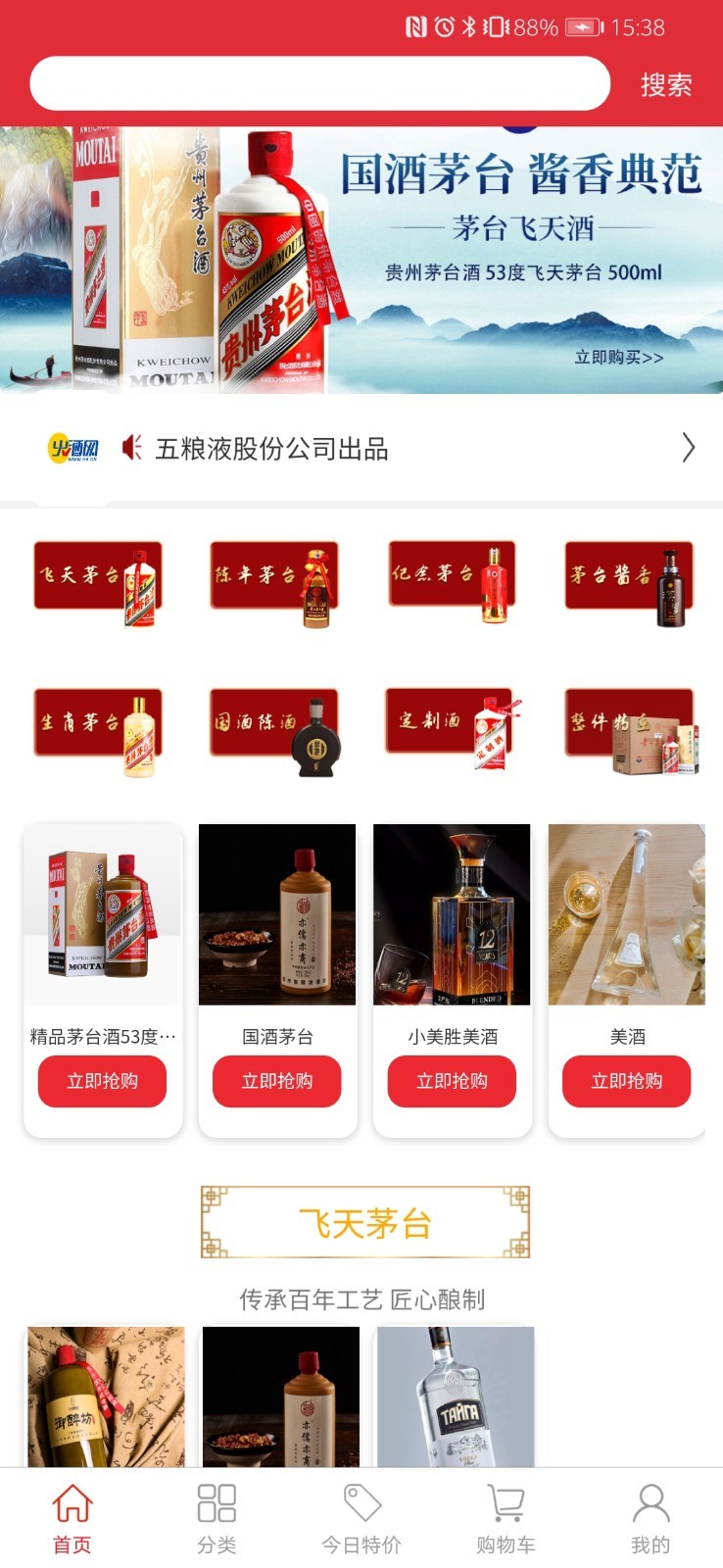Tap the search input field
Viewport: 723px width, 1568px height.
(319, 83)
